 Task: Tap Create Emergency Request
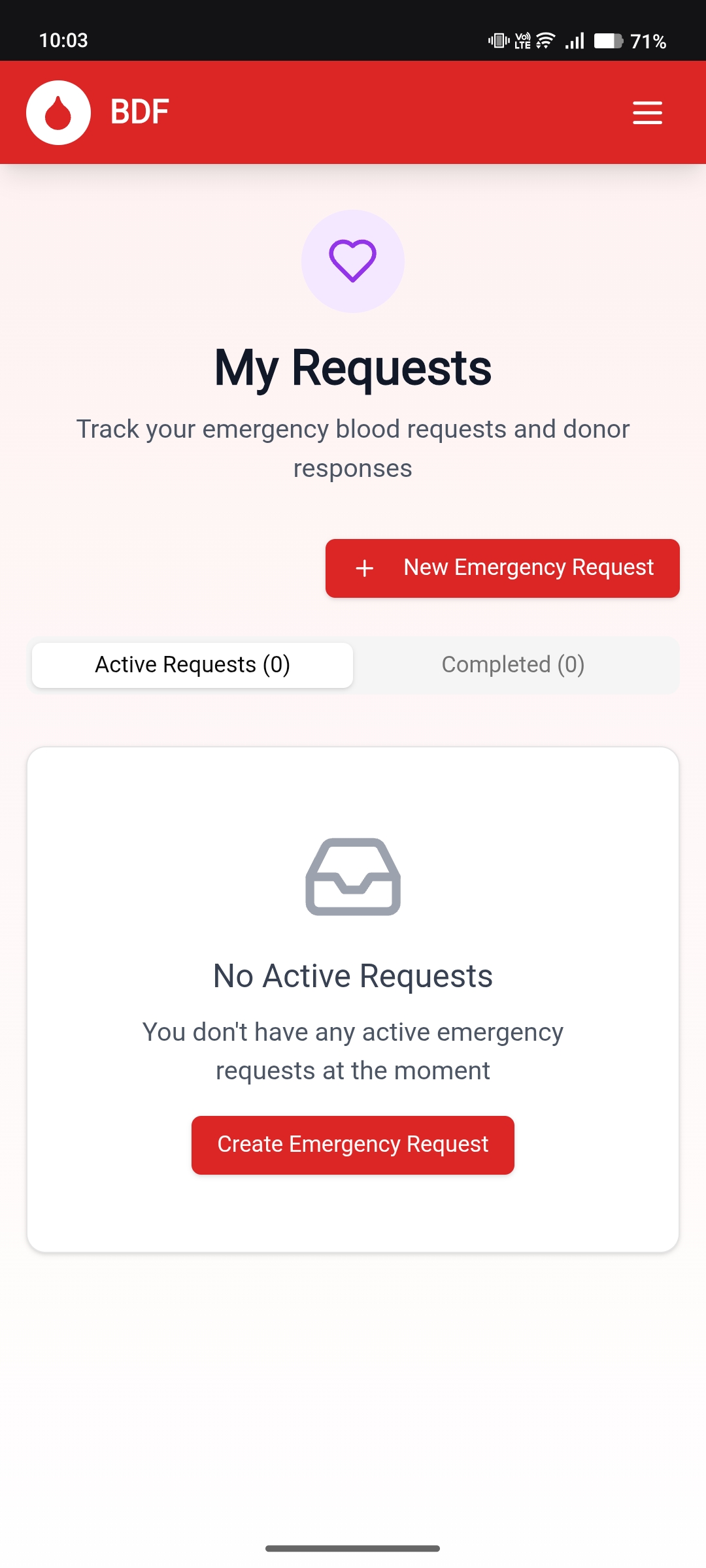pyautogui.click(x=352, y=1144)
